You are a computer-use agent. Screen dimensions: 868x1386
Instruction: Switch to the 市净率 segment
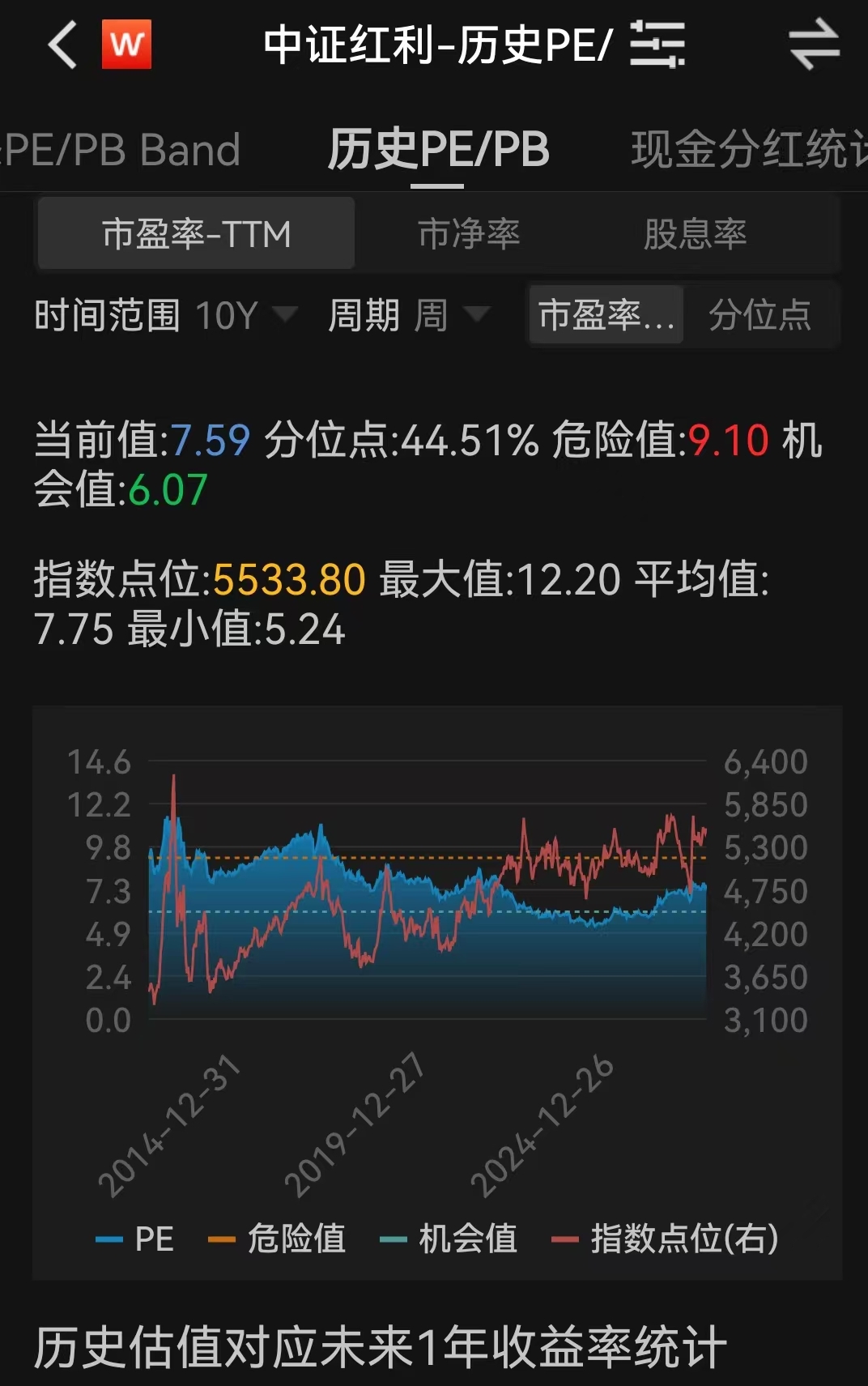[x=469, y=234]
